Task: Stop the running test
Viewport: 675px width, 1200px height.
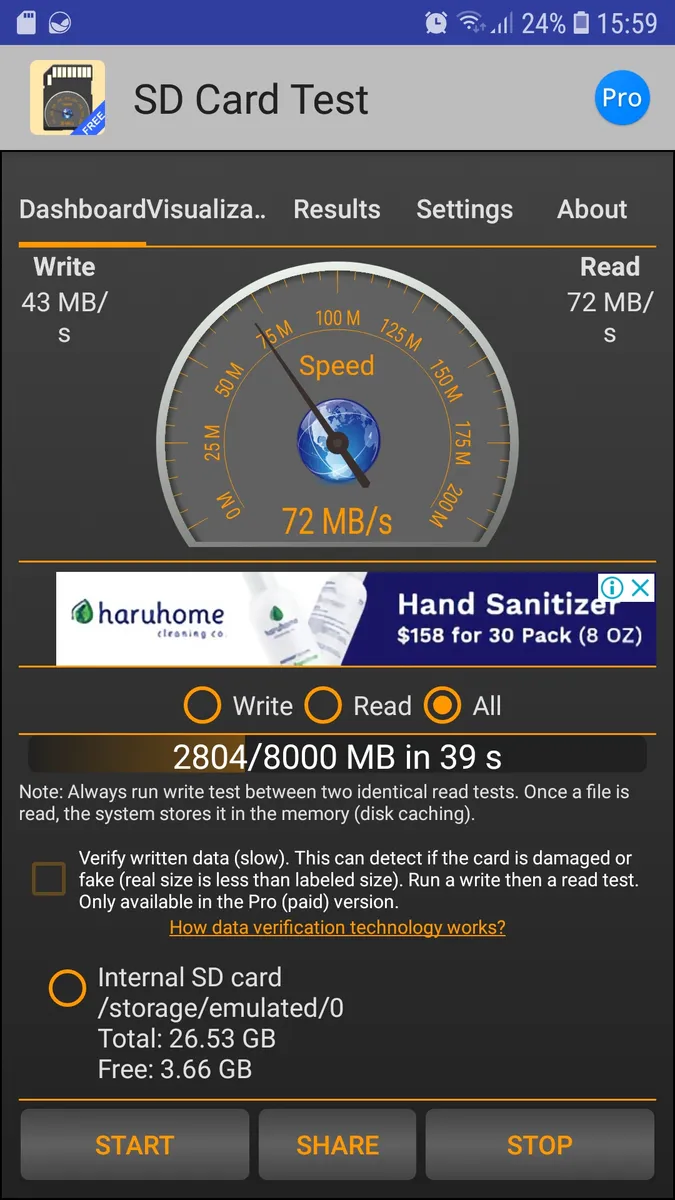Action: coord(539,1145)
